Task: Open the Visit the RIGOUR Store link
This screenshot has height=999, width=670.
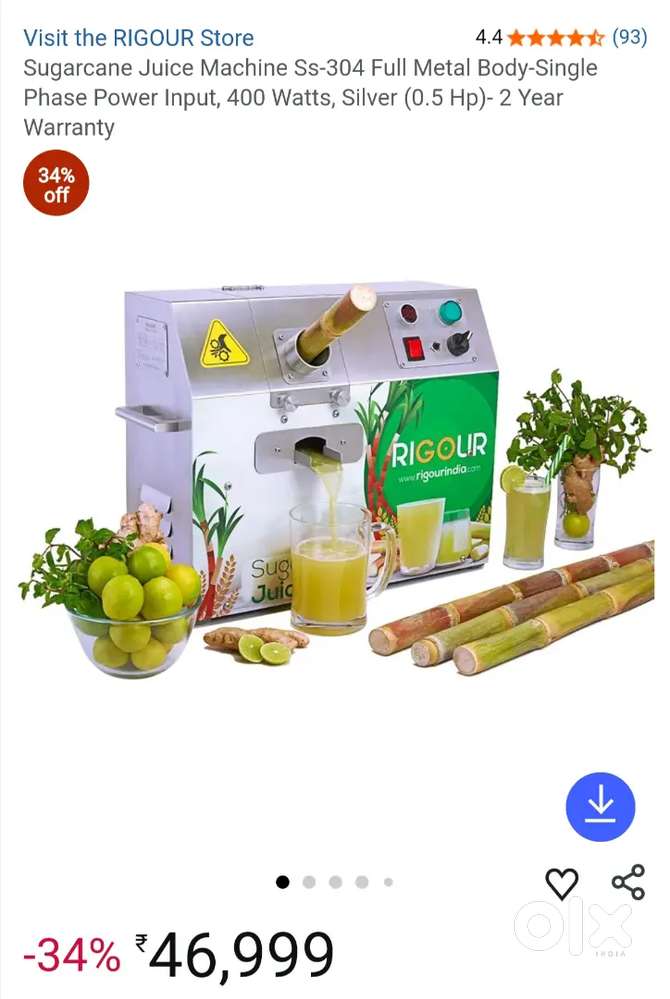Action: [138, 38]
